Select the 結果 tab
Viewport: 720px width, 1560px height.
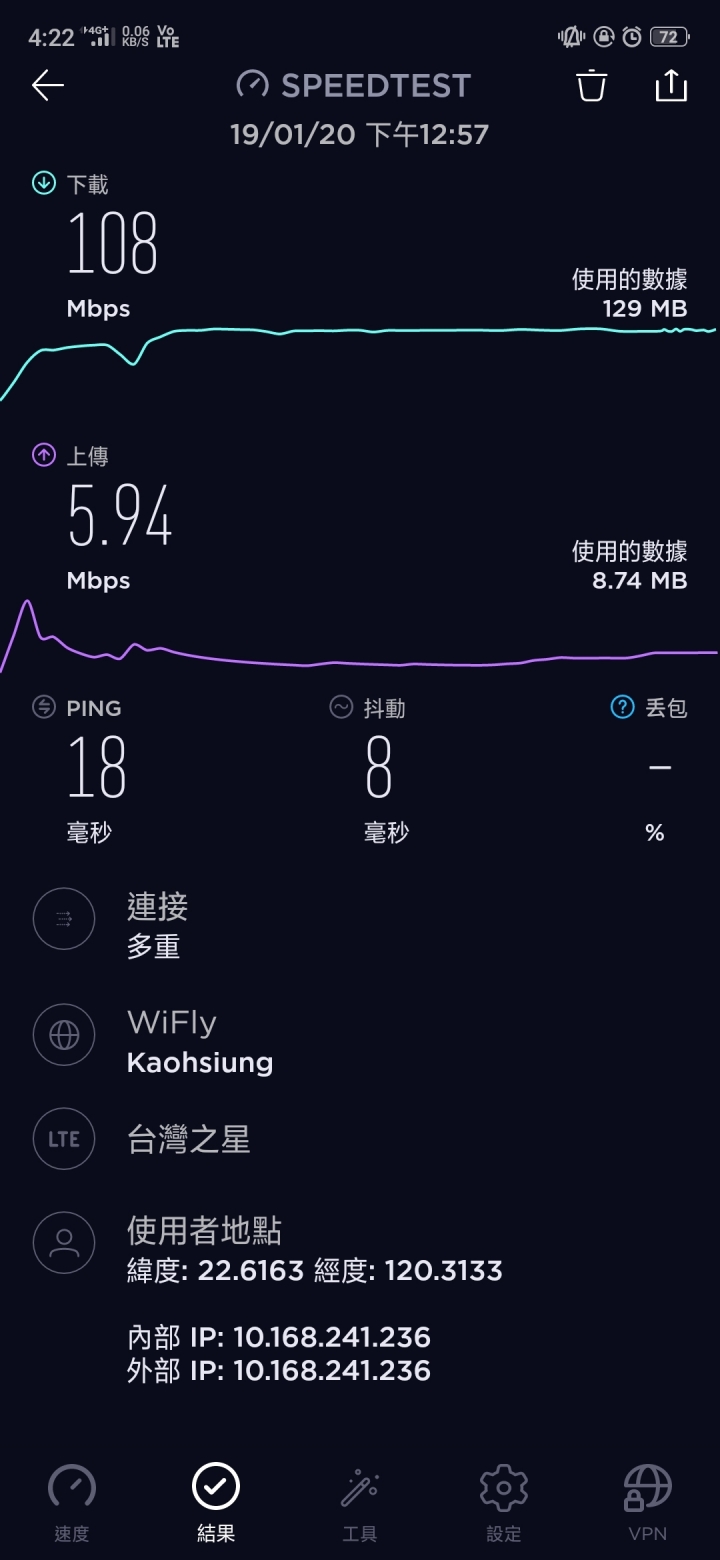(216, 1502)
